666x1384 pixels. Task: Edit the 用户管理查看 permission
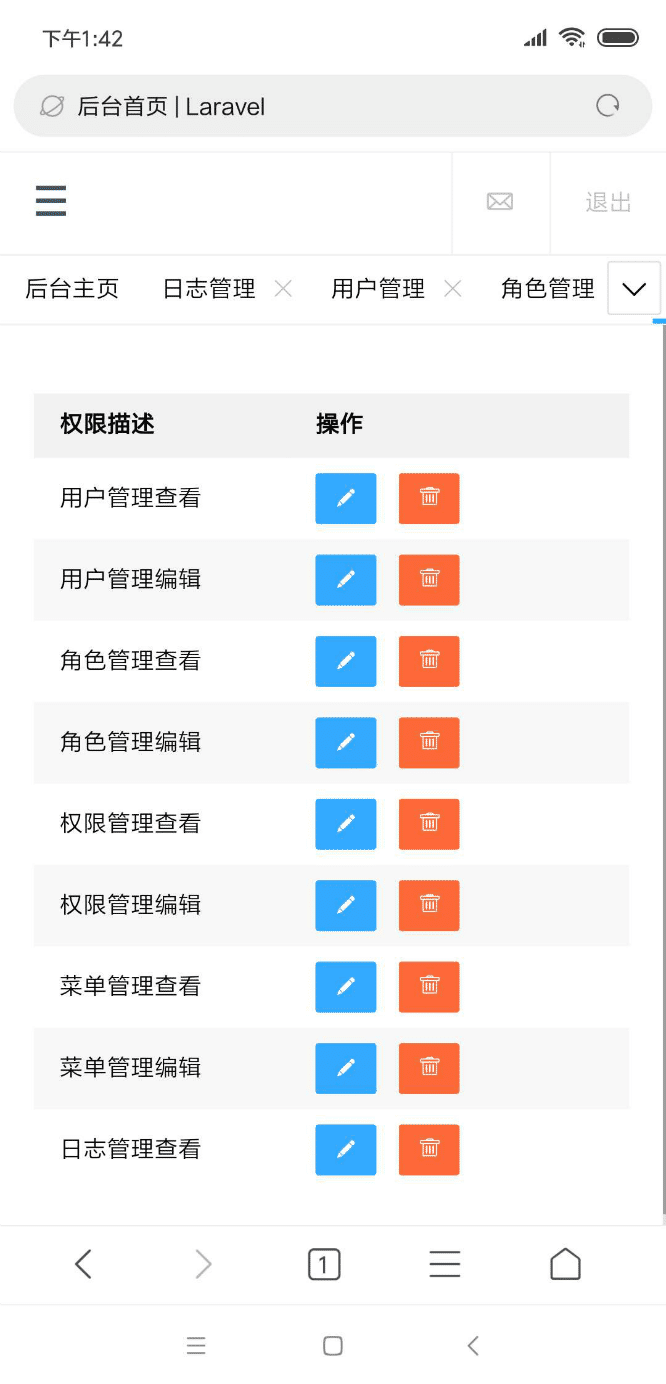tap(346, 498)
